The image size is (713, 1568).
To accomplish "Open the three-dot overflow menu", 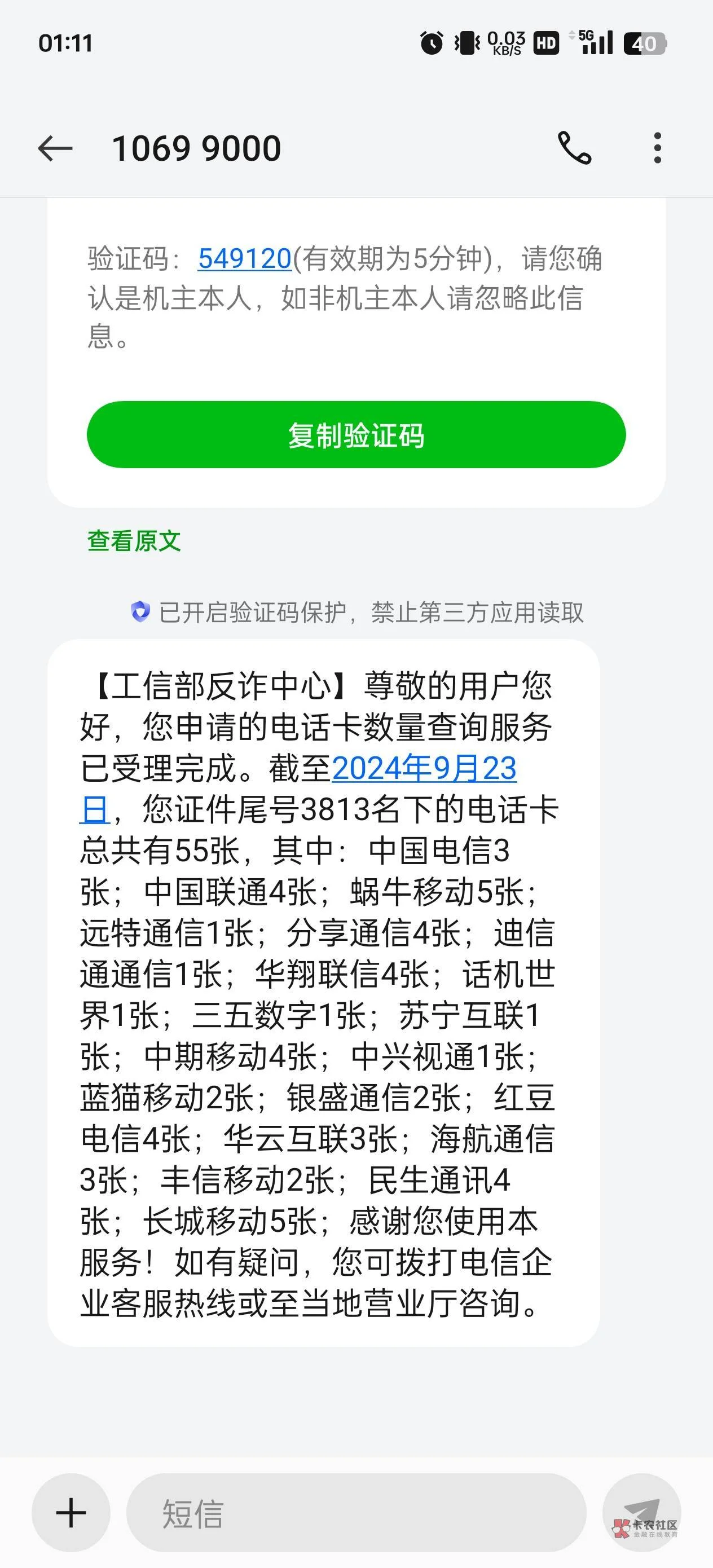I will pos(658,148).
